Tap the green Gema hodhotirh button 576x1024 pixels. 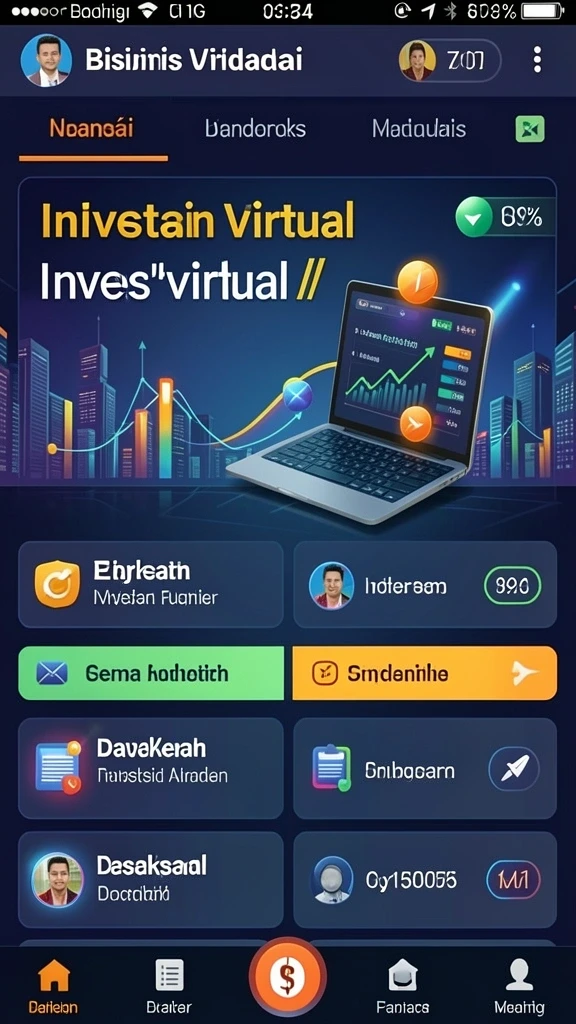click(151, 673)
